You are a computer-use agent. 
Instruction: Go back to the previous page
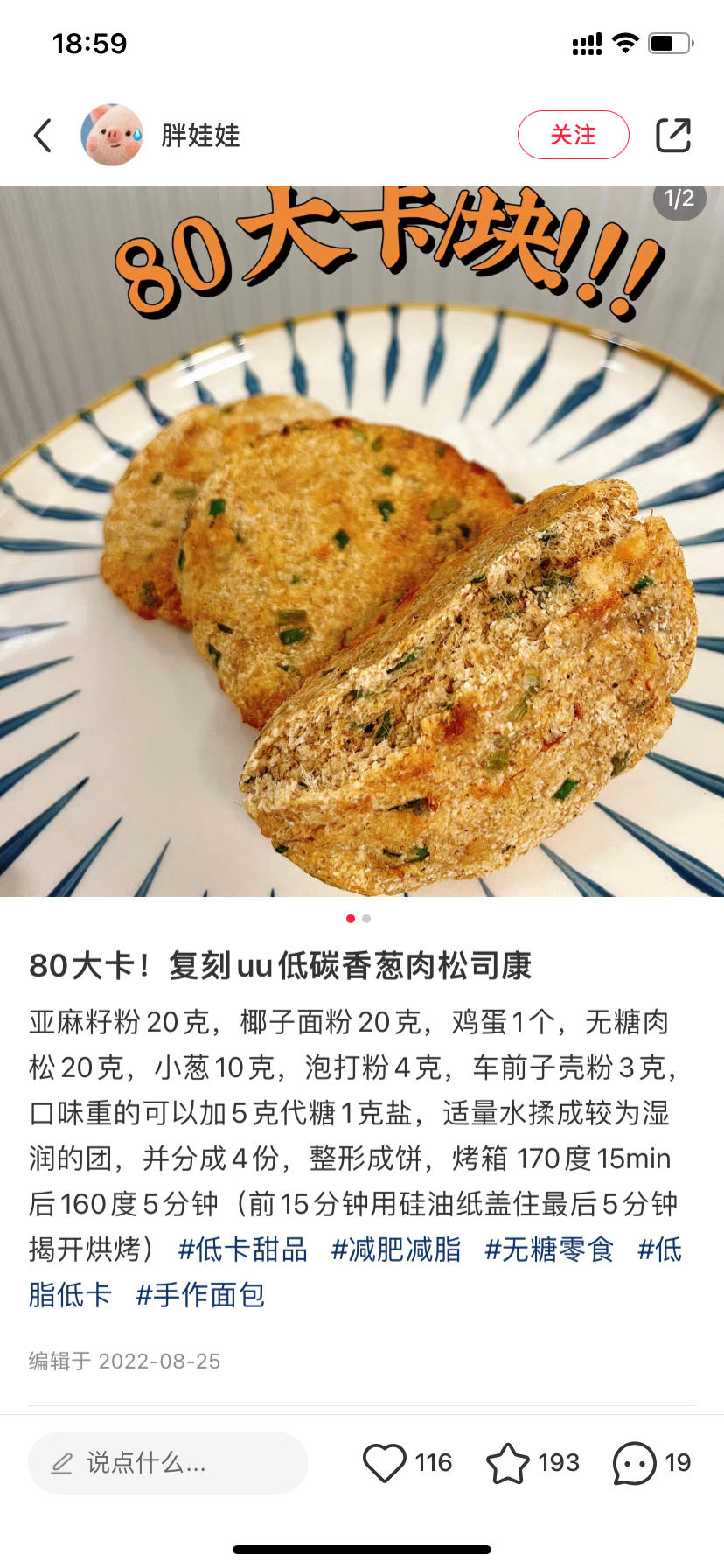[x=43, y=136]
